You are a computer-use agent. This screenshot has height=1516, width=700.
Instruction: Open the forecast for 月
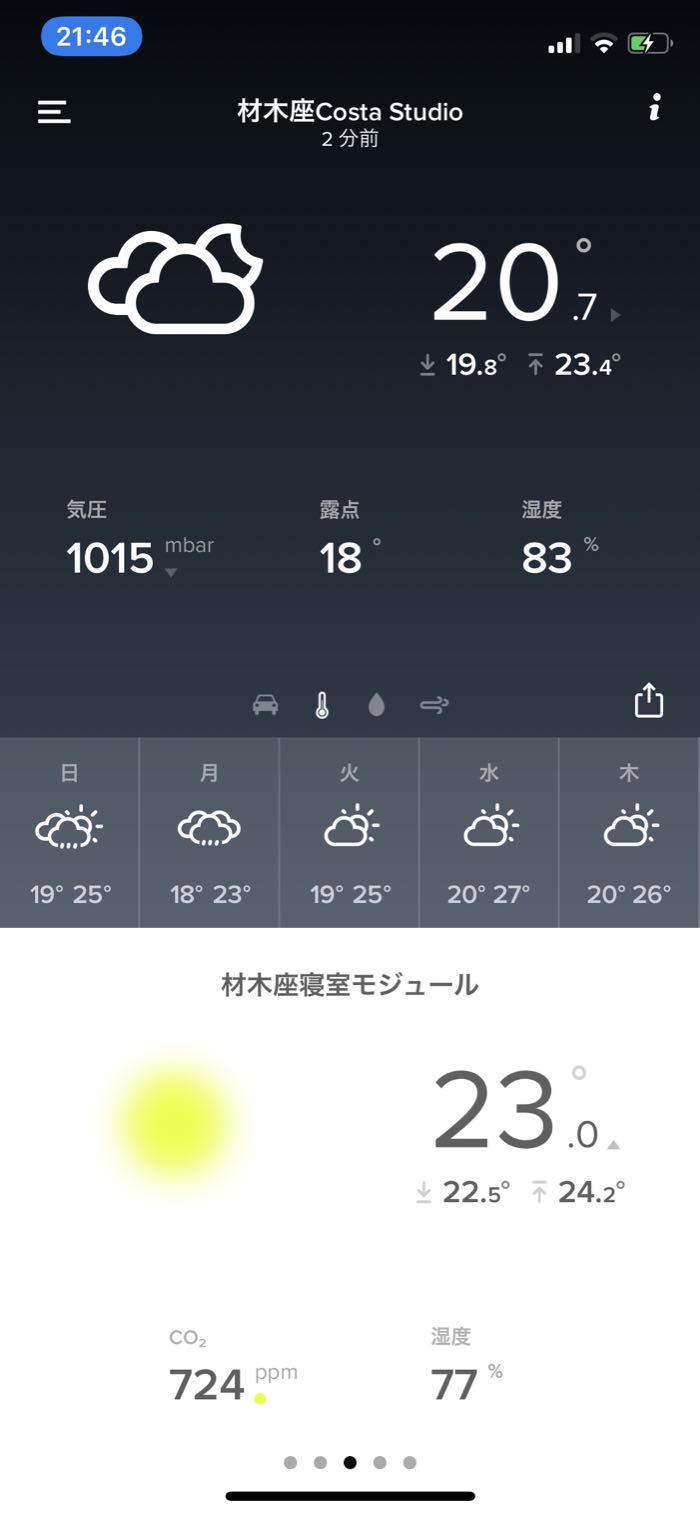tap(209, 833)
